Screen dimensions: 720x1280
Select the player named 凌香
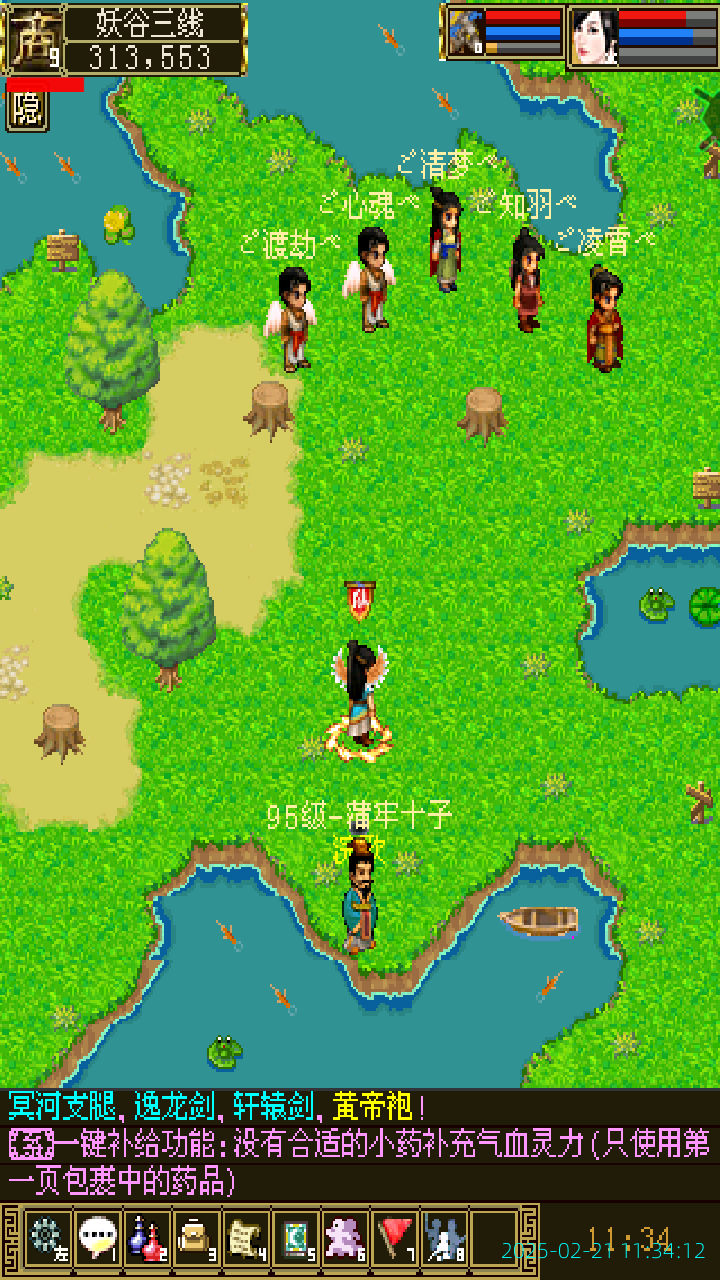pos(605,318)
